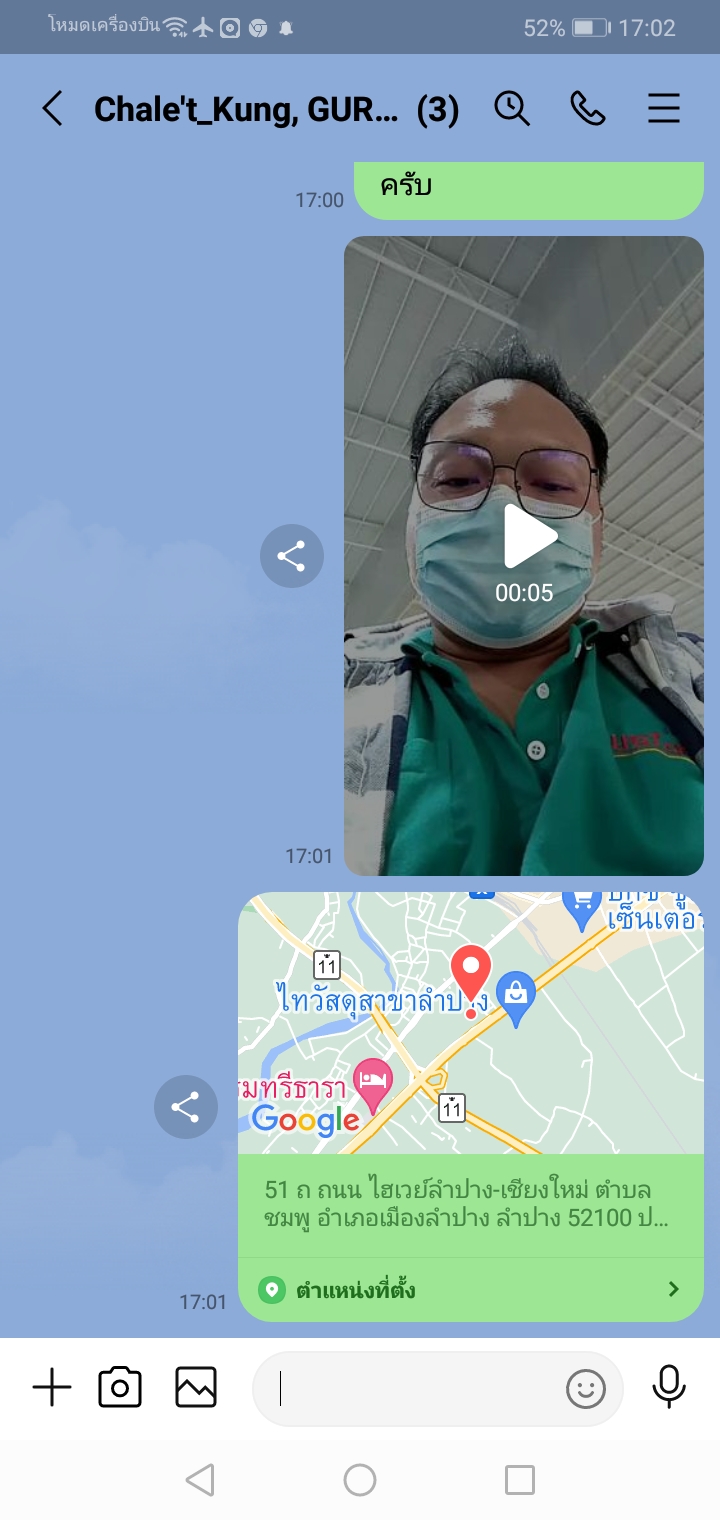This screenshot has height=1520, width=720.
Task: Start a call with the group
Action: [588, 108]
